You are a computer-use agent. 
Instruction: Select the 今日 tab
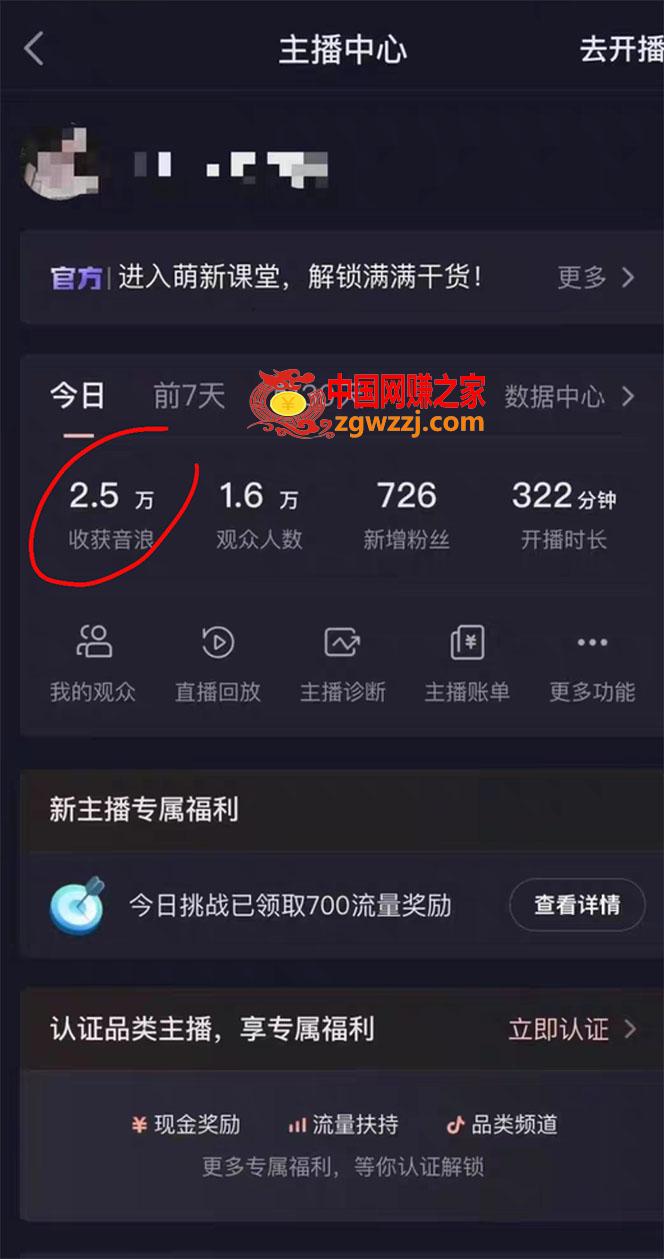(78, 396)
